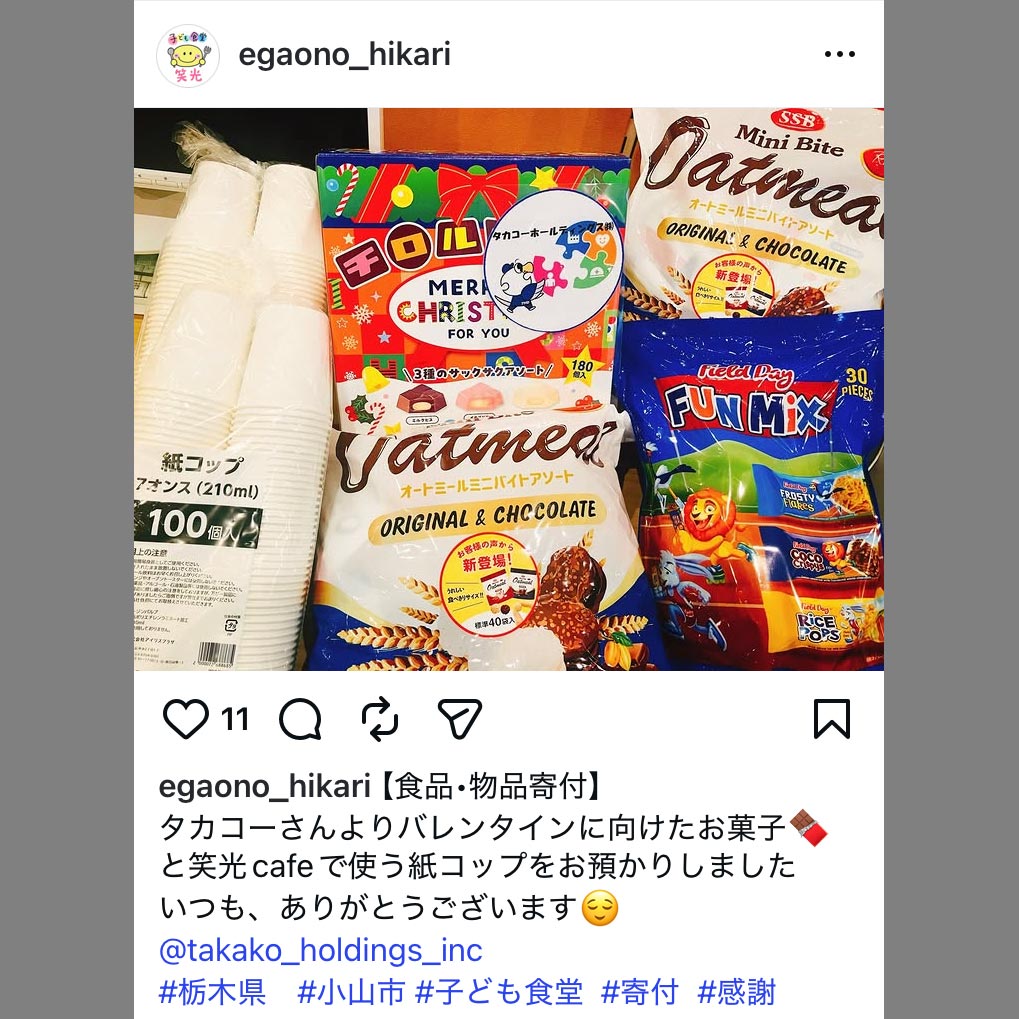Browse the #小山市 hashtag
The image size is (1019, 1019).
click(x=351, y=993)
